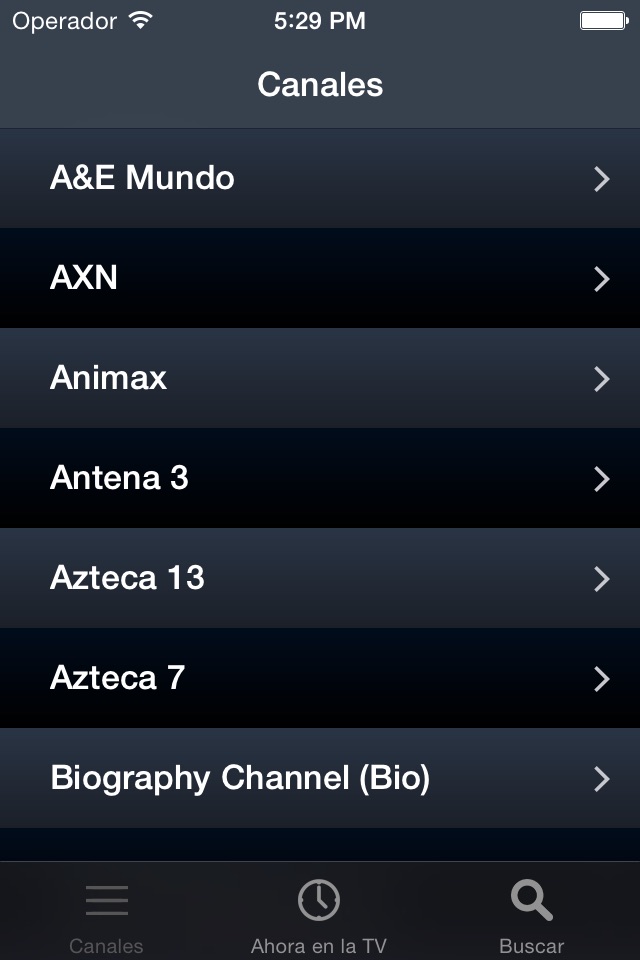Go to the Ahora en la TV tab

pos(319,914)
